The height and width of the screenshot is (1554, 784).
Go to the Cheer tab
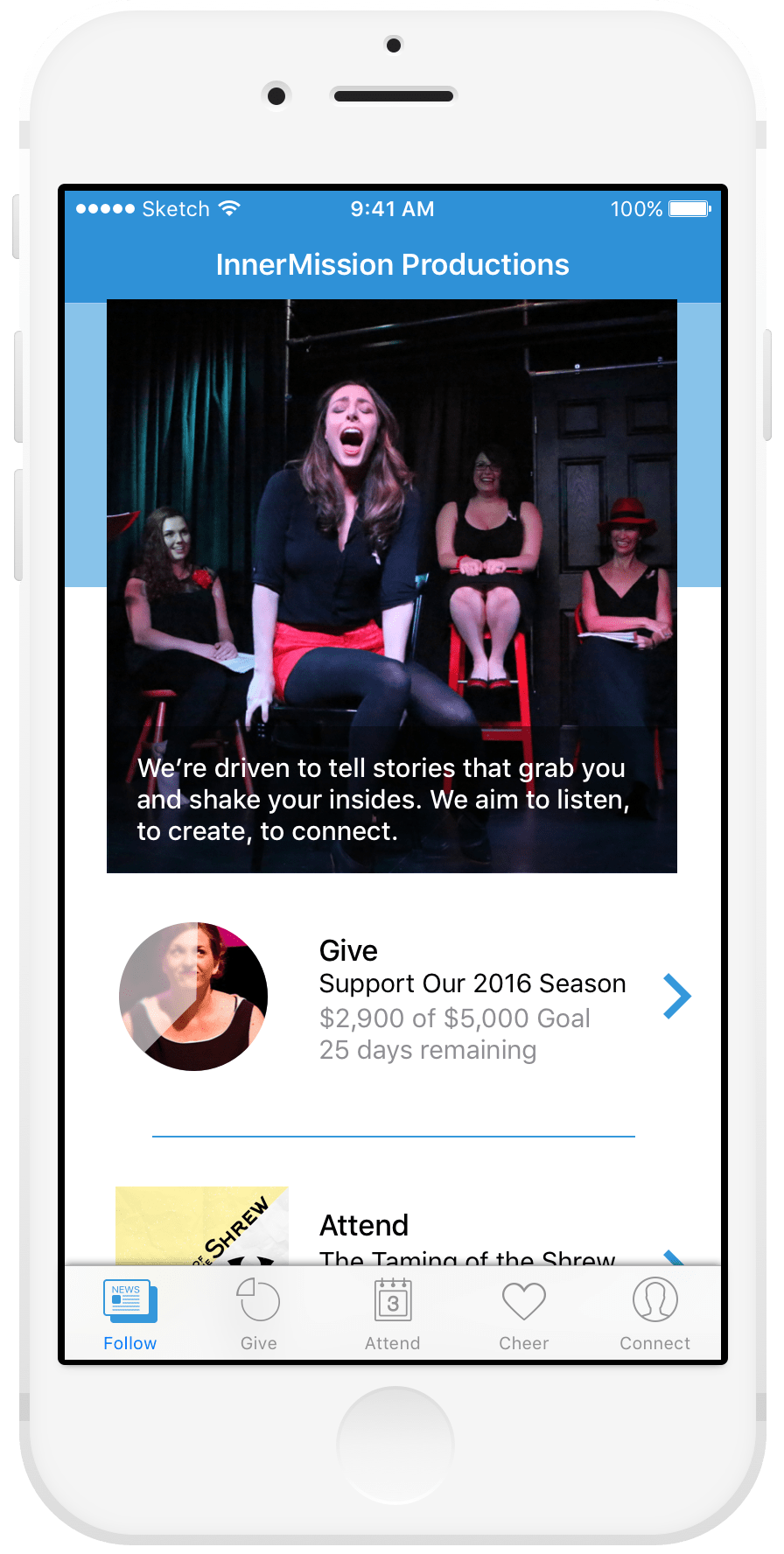(x=524, y=1314)
